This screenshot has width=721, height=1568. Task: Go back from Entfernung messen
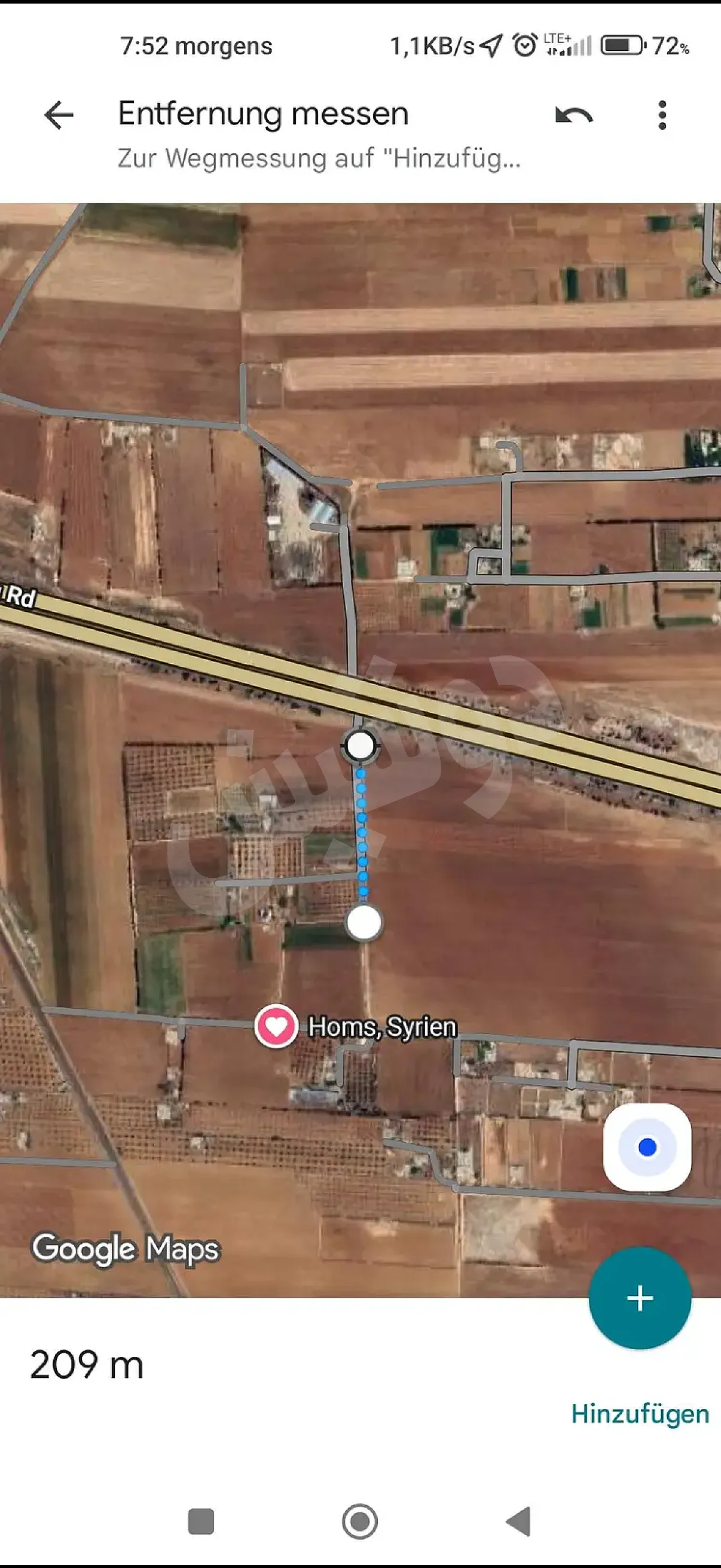pyautogui.click(x=59, y=115)
